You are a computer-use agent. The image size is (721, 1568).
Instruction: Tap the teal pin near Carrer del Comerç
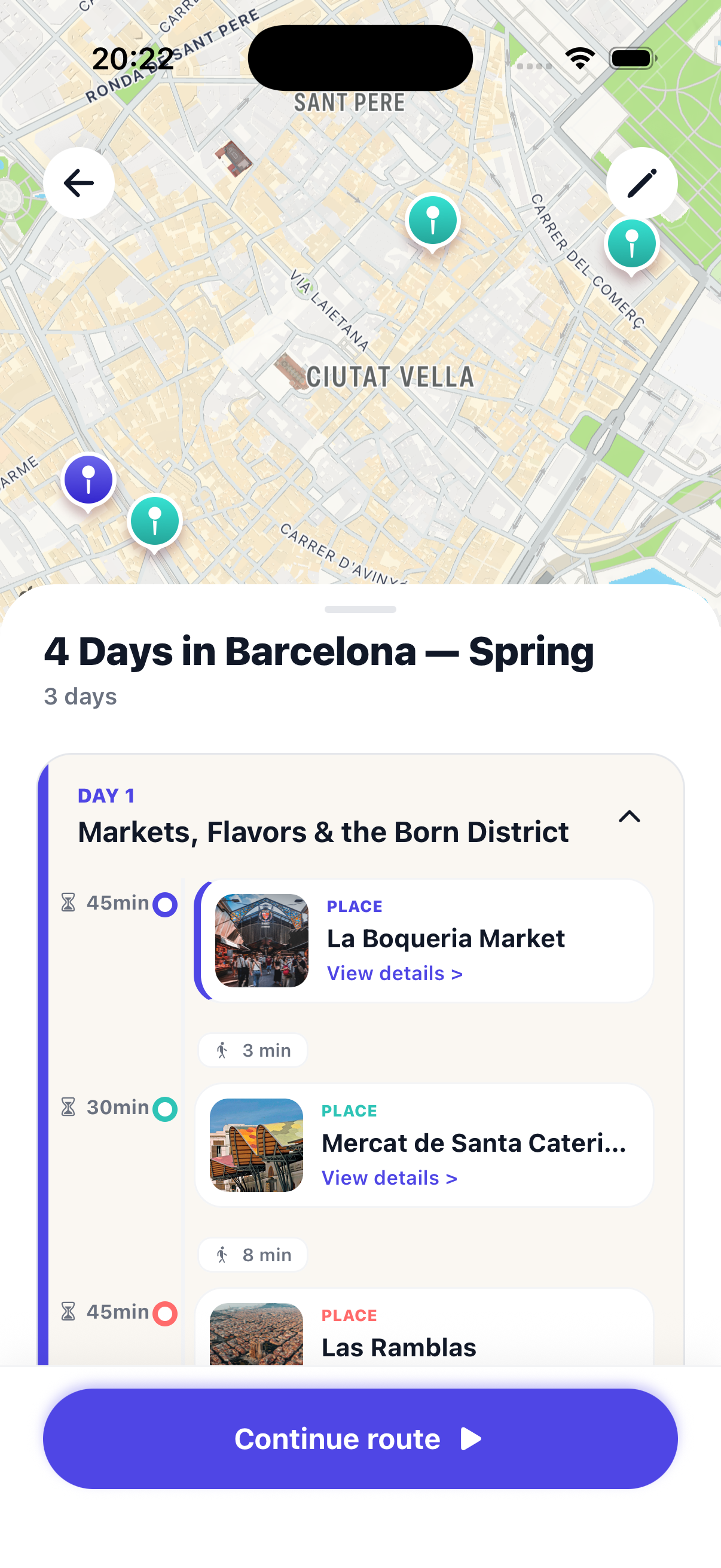(x=632, y=243)
